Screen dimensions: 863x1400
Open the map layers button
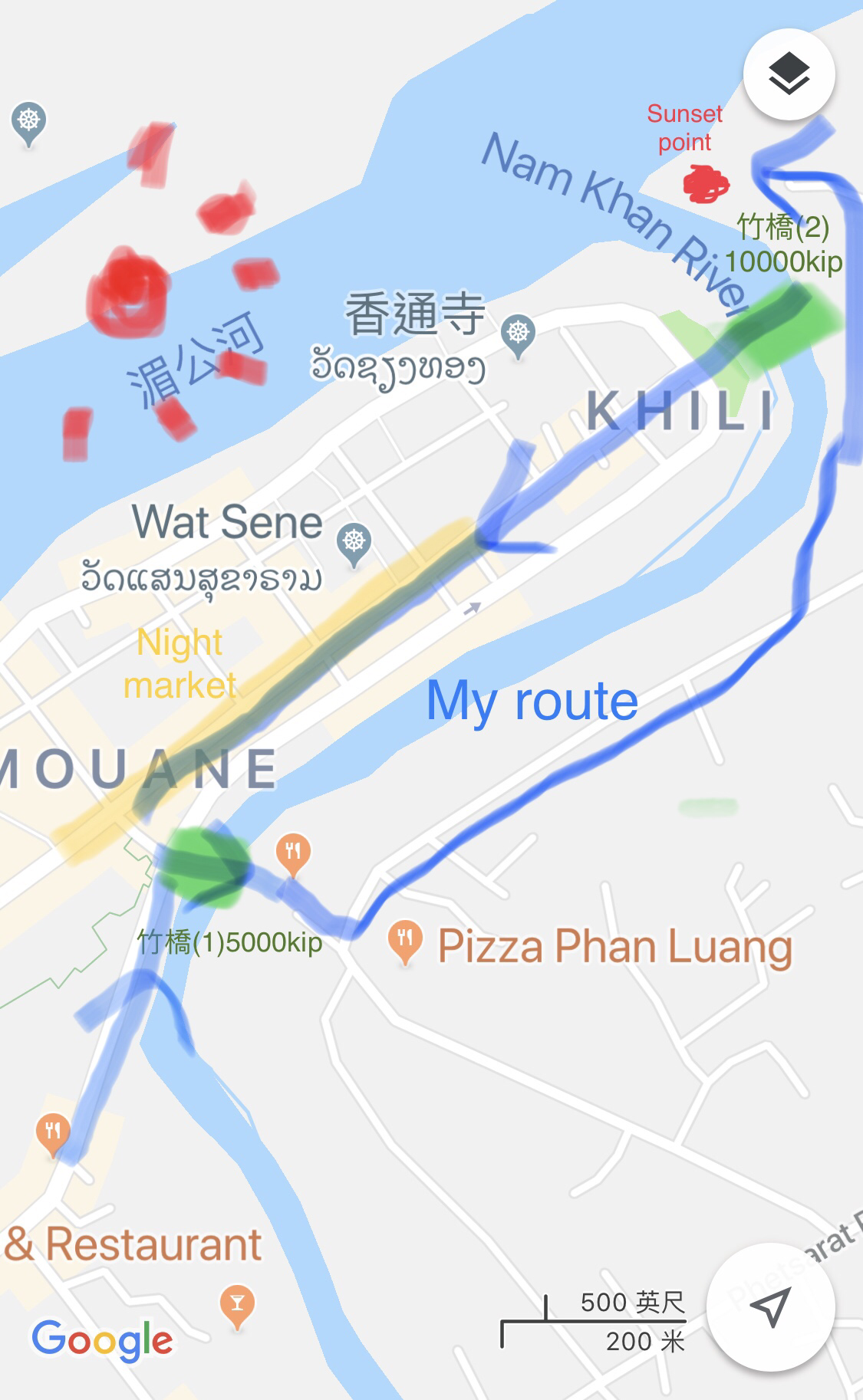789,74
